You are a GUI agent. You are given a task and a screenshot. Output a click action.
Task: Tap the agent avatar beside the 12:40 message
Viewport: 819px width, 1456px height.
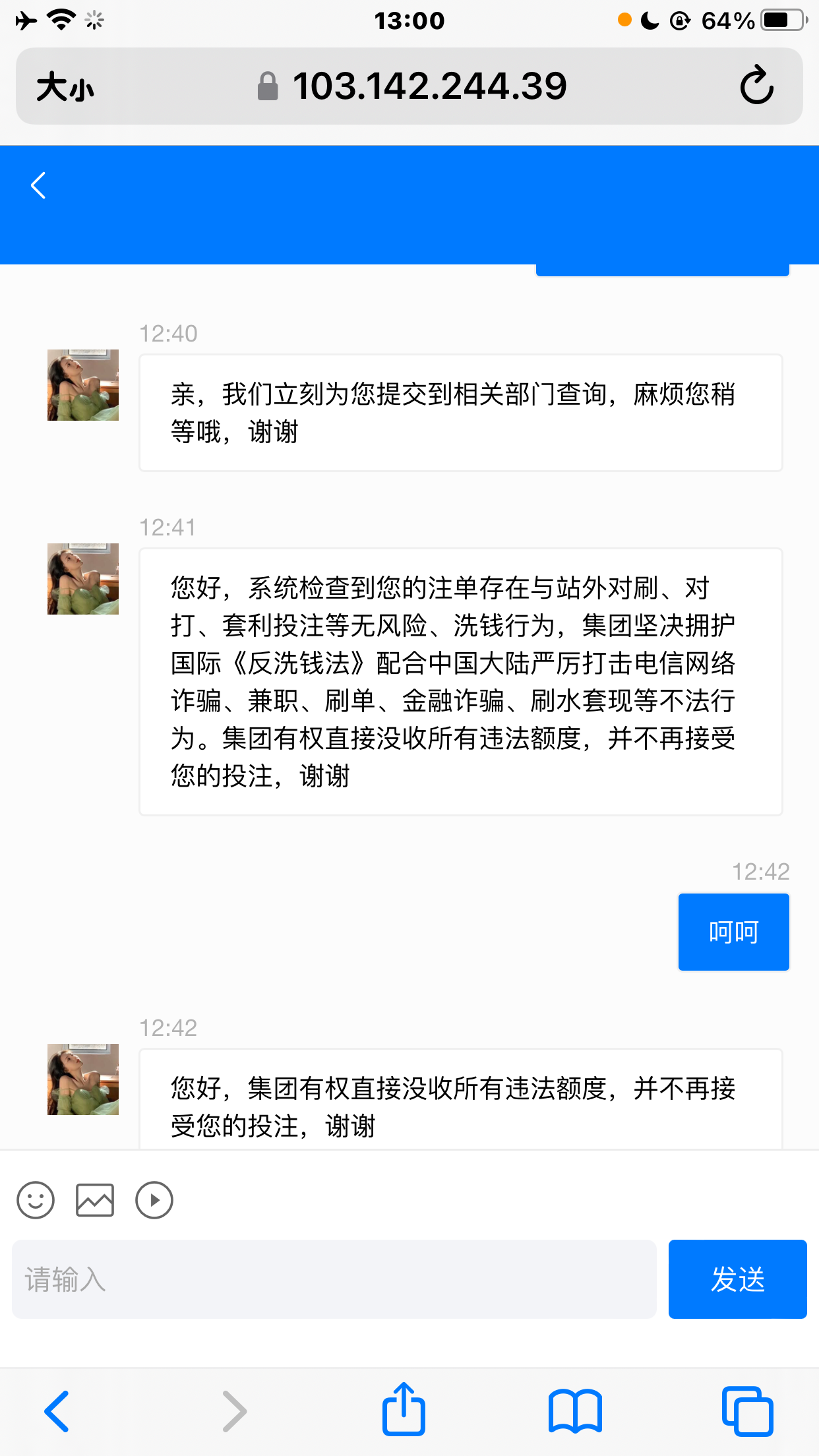point(82,384)
